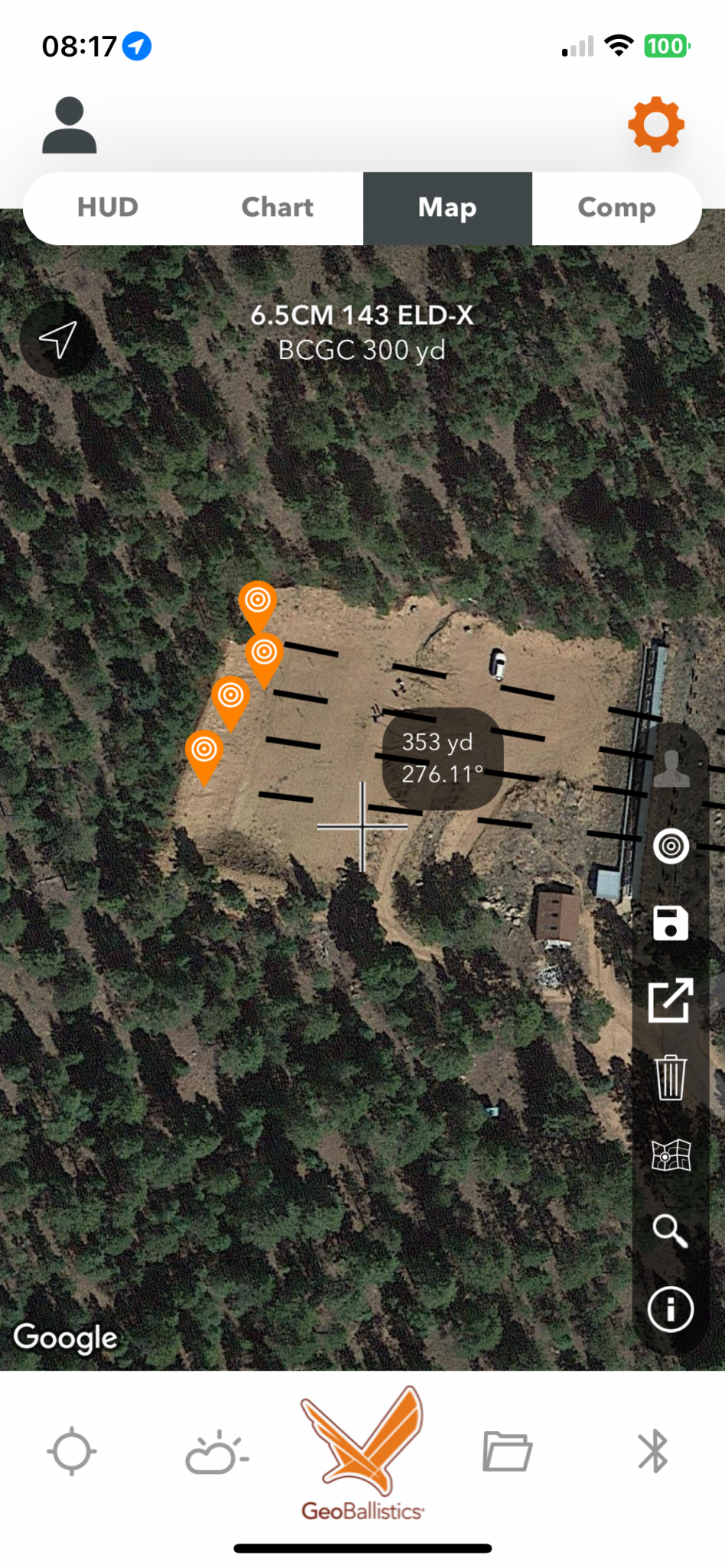Select the topmost orange target pin

257,603
